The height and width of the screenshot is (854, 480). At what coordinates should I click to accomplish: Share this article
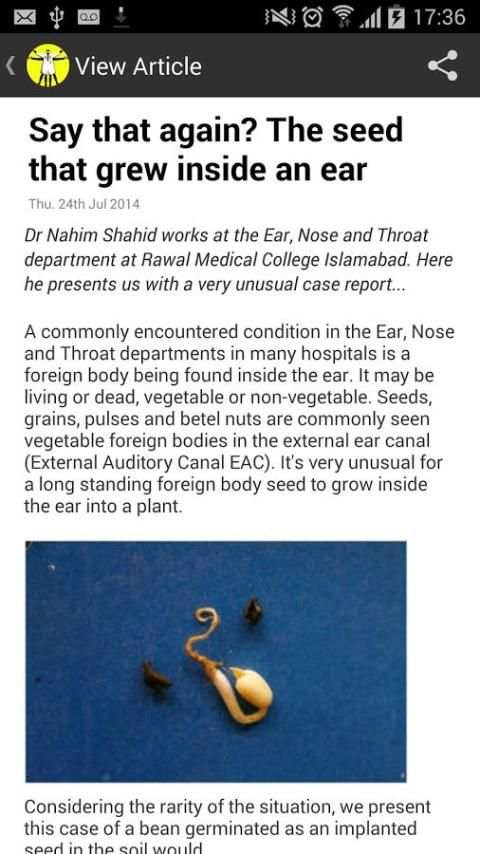442,66
